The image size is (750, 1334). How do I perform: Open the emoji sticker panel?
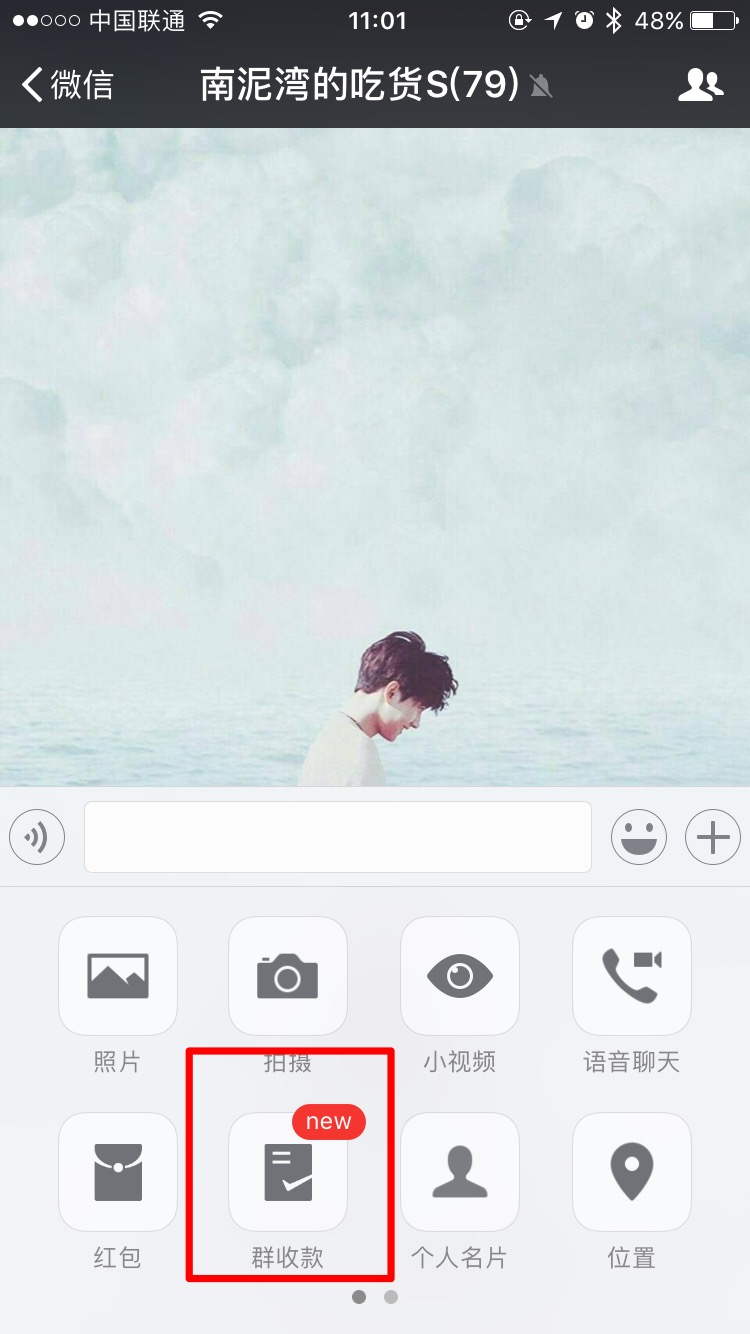pos(639,837)
